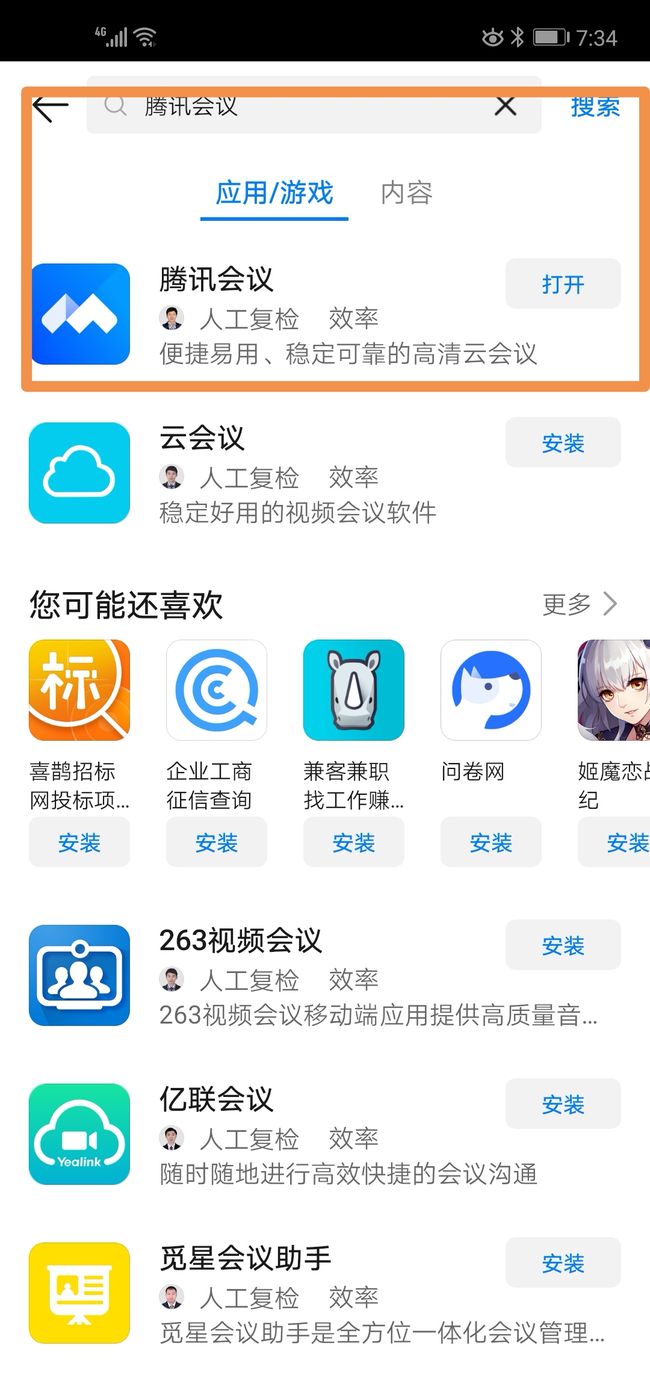The image size is (650, 1390).
Task: Go back with the arrow icon
Action: [50, 106]
